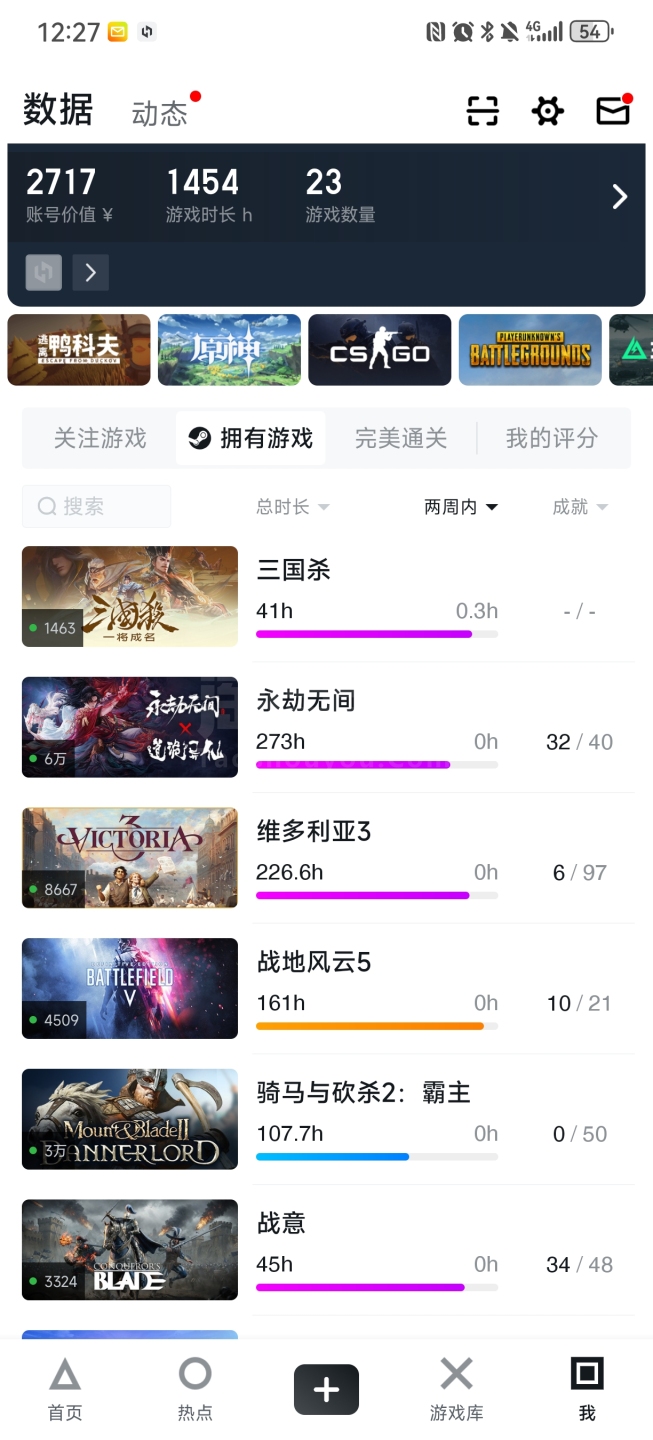
Task: Select the 完美通关 tab
Action: (401, 438)
